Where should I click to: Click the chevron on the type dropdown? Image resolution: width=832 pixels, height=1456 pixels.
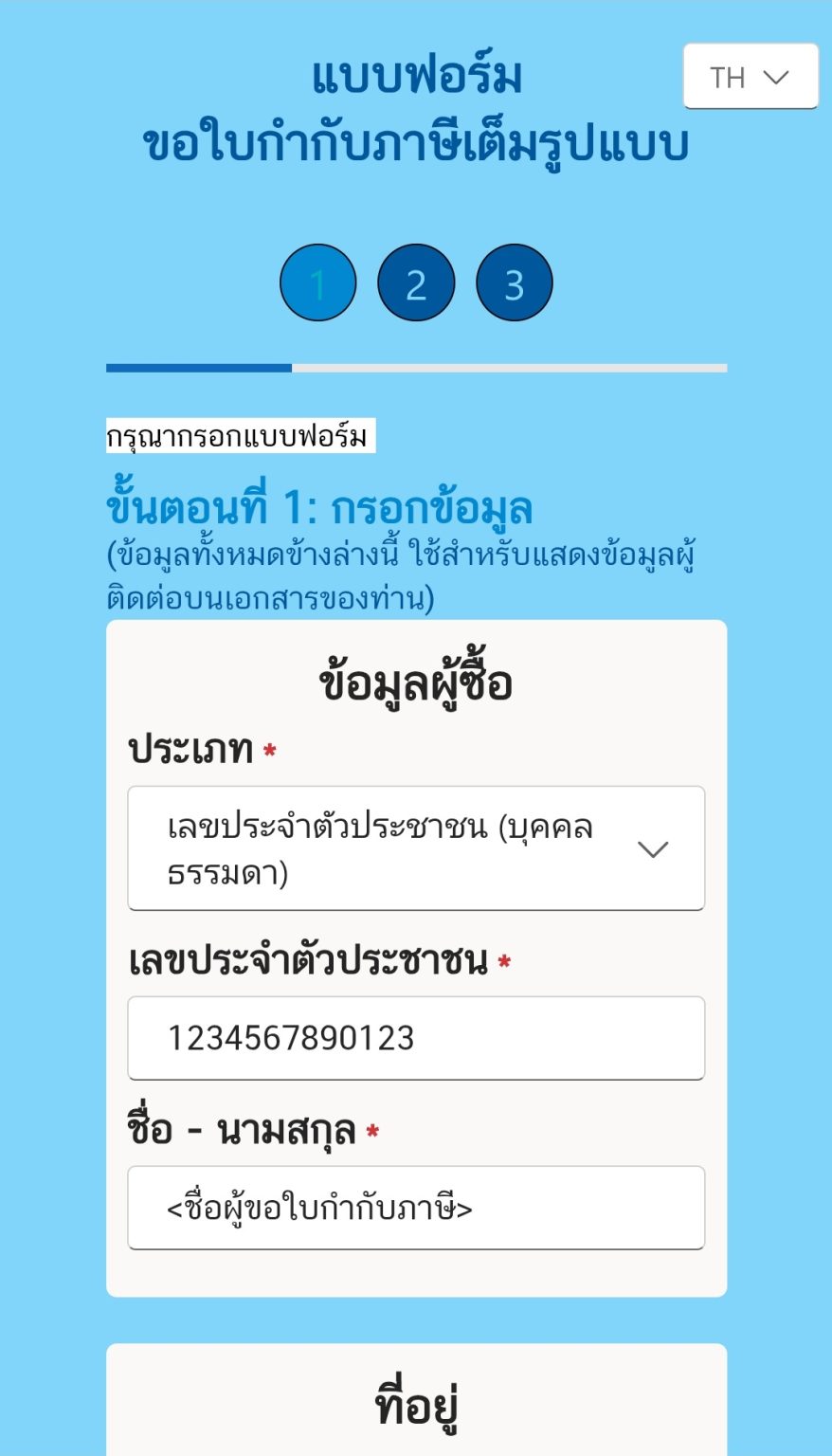click(653, 851)
